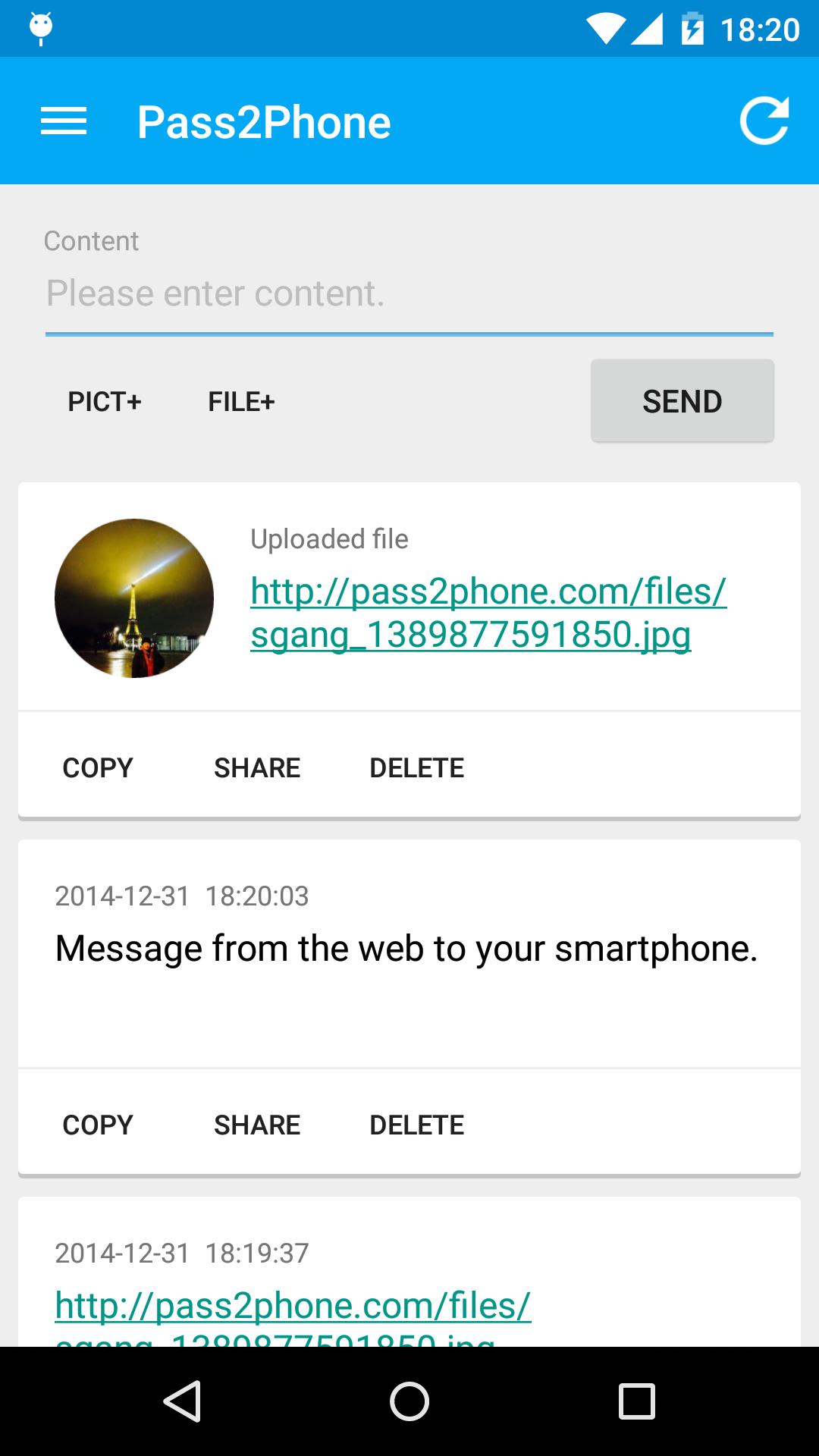
Task: Copy the 18:20:03 web message
Action: click(98, 1125)
